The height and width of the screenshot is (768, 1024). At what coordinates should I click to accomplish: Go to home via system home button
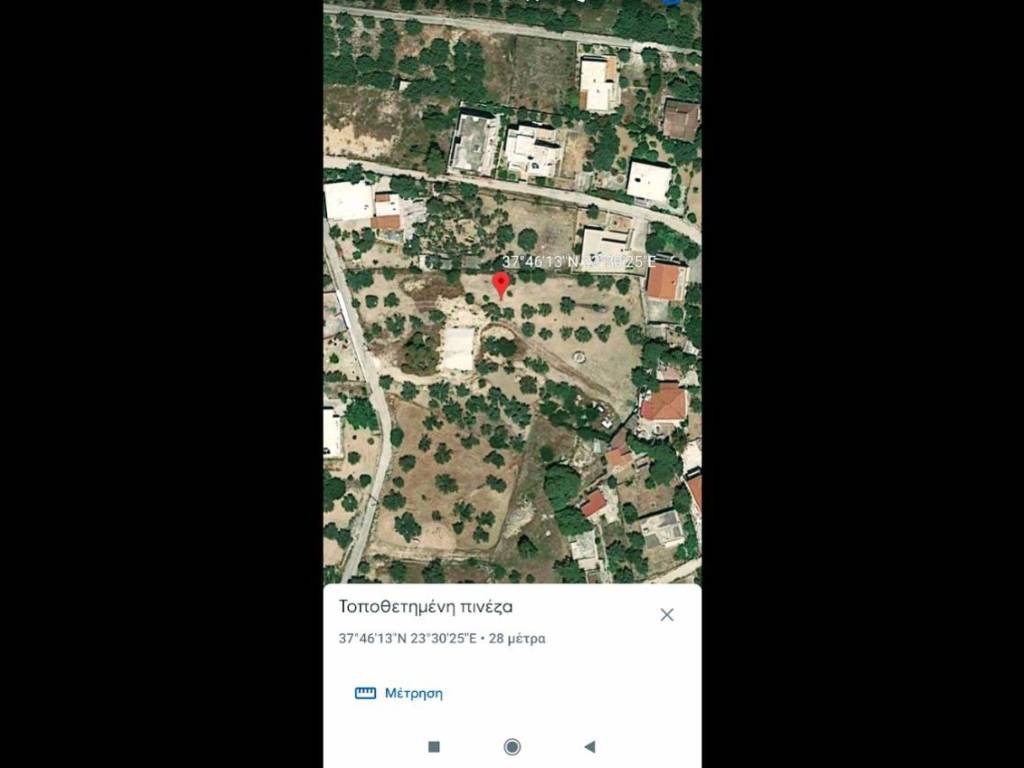512,746
